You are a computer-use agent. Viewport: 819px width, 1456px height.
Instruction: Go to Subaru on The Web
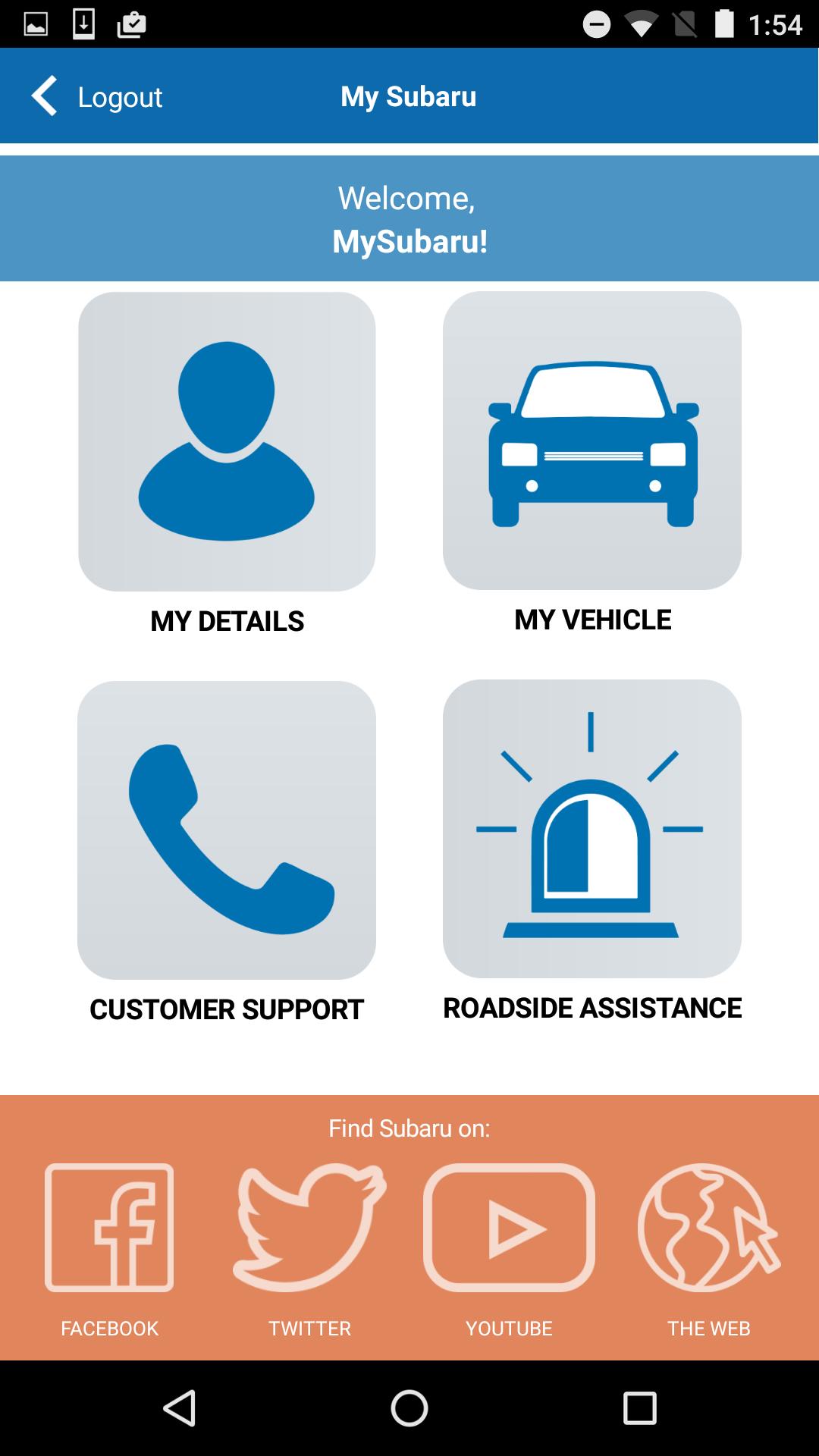coord(709,1228)
